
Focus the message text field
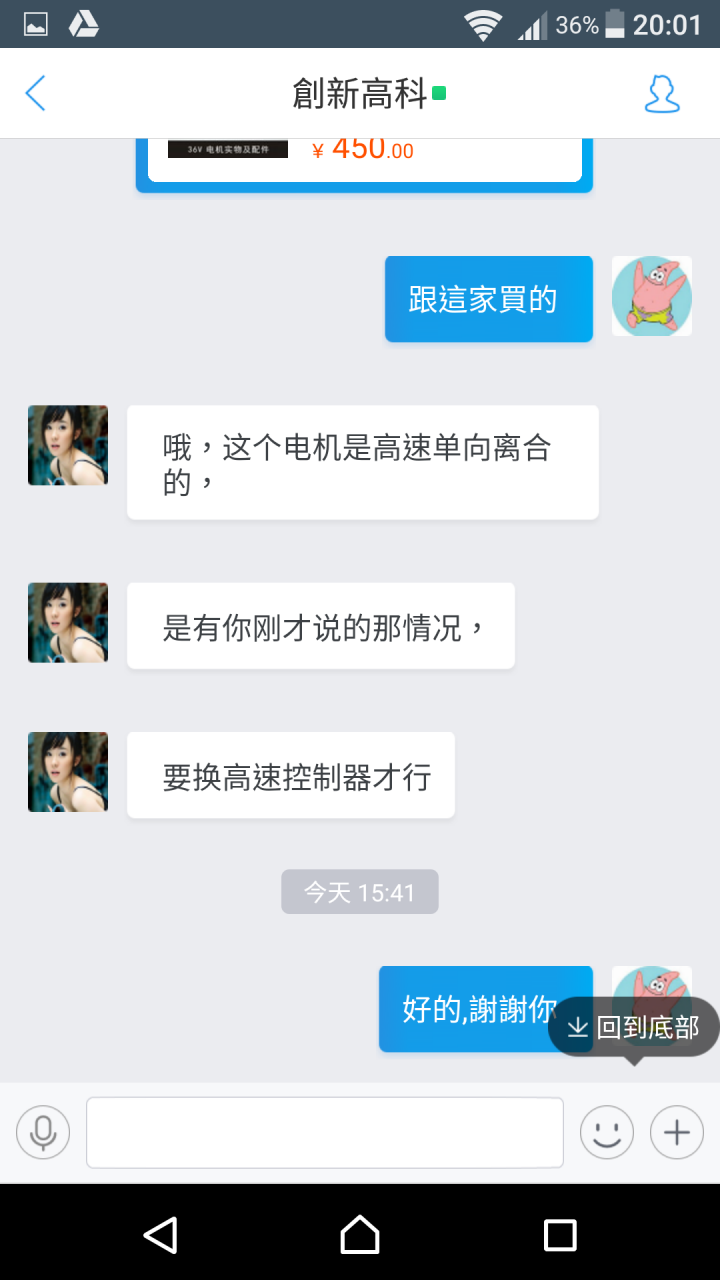pyautogui.click(x=324, y=1132)
